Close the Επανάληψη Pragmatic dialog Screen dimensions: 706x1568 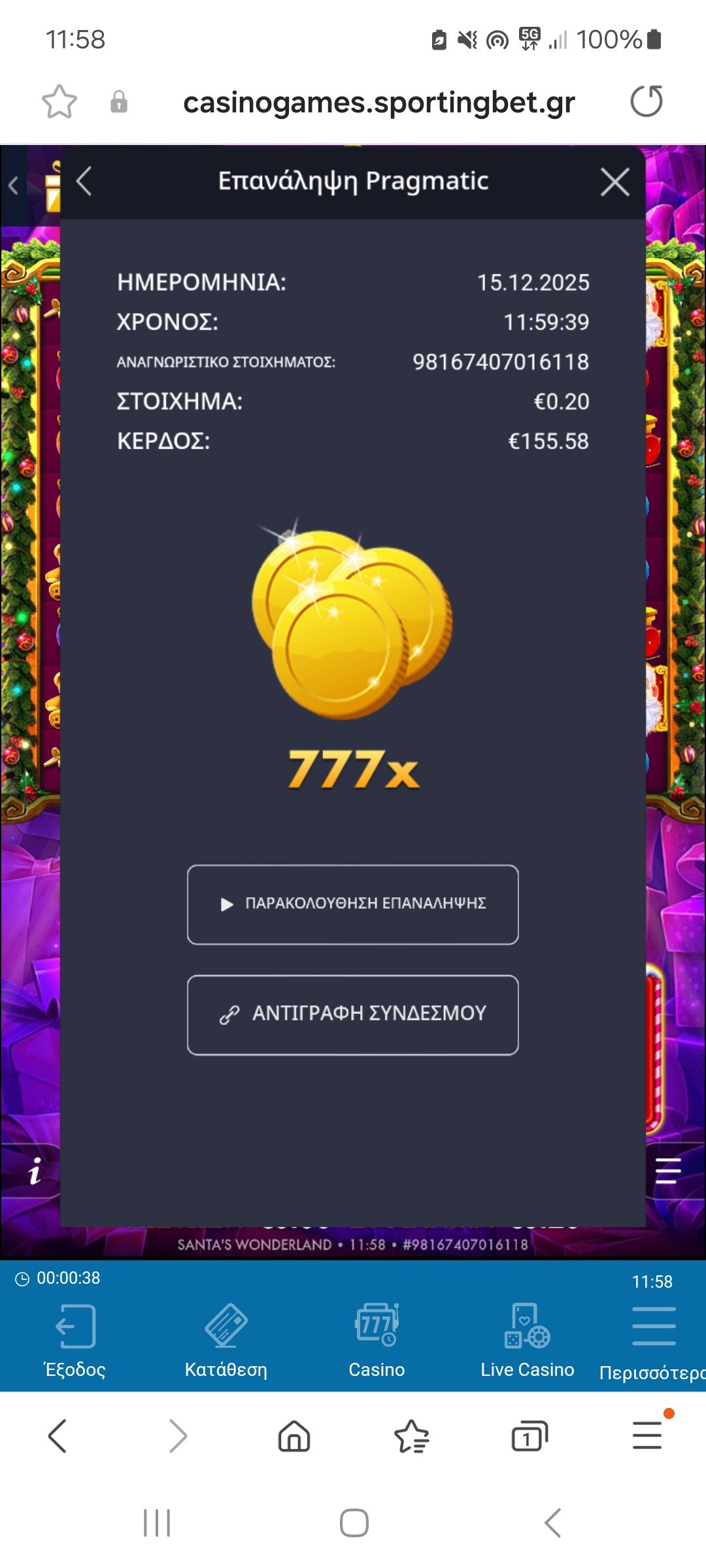pos(614,182)
